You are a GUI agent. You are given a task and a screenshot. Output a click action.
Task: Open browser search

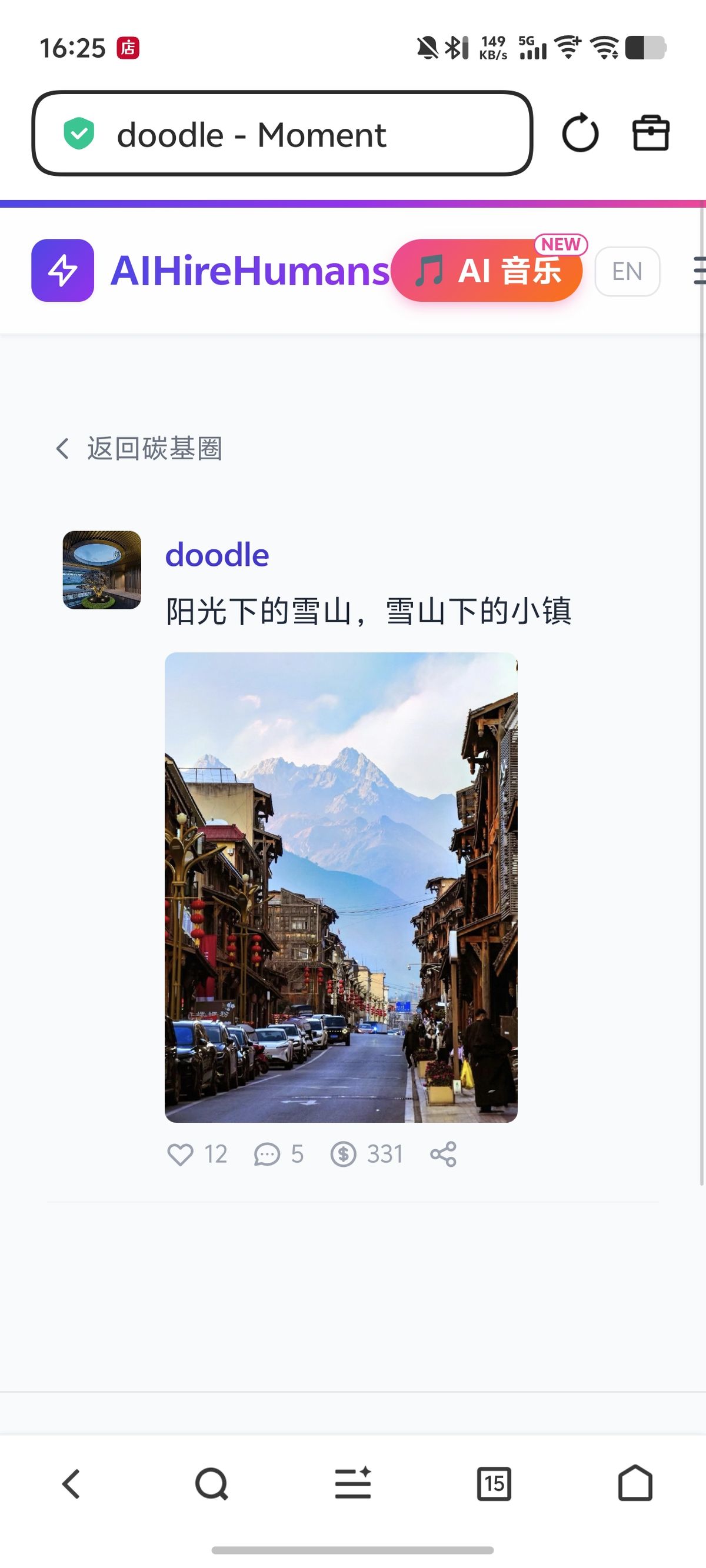211,1484
